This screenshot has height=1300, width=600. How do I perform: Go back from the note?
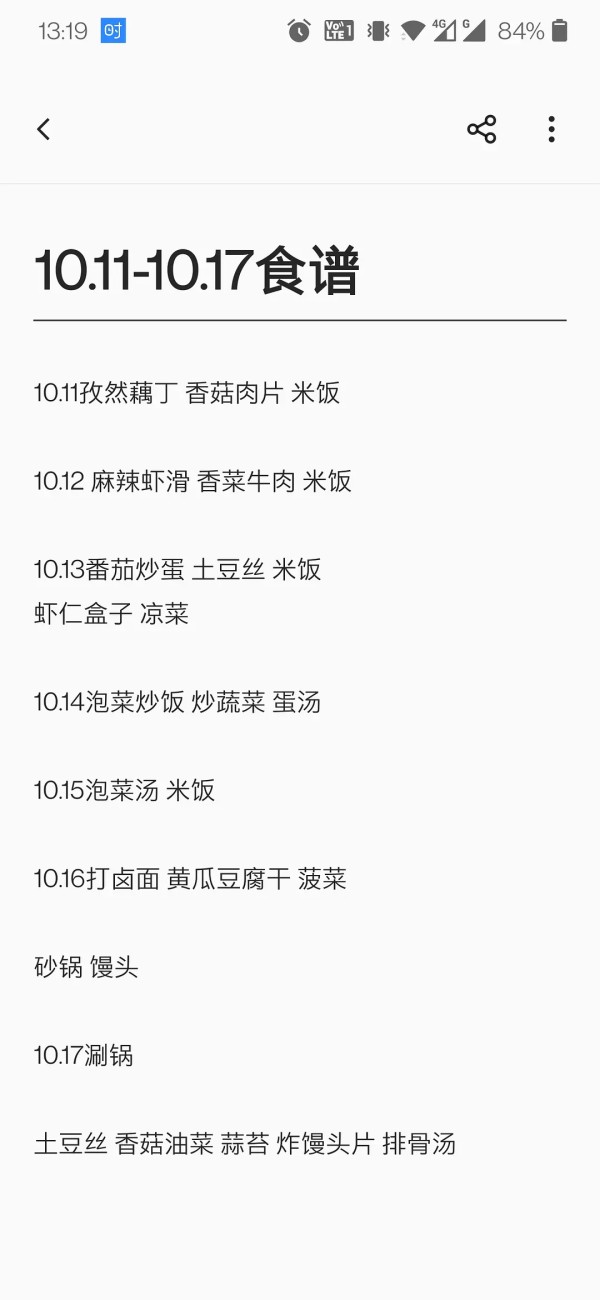pos(43,129)
